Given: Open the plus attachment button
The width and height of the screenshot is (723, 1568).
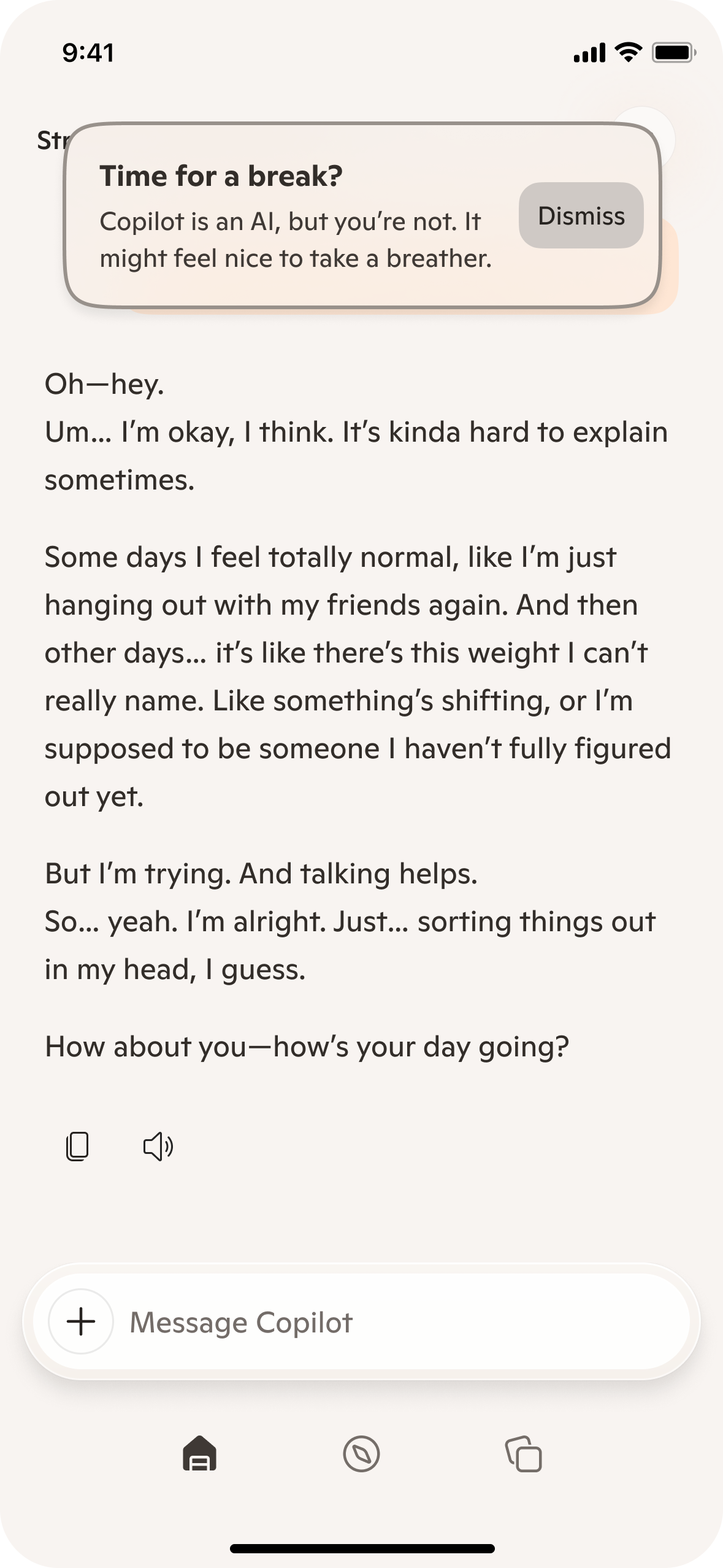Looking at the screenshot, I should pos(81,1321).
